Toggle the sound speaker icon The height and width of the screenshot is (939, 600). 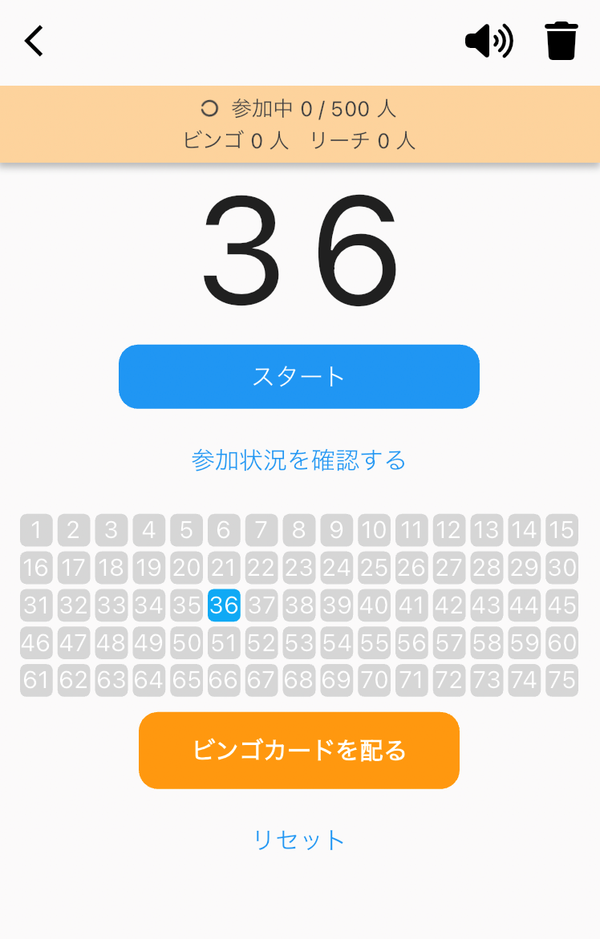point(489,41)
